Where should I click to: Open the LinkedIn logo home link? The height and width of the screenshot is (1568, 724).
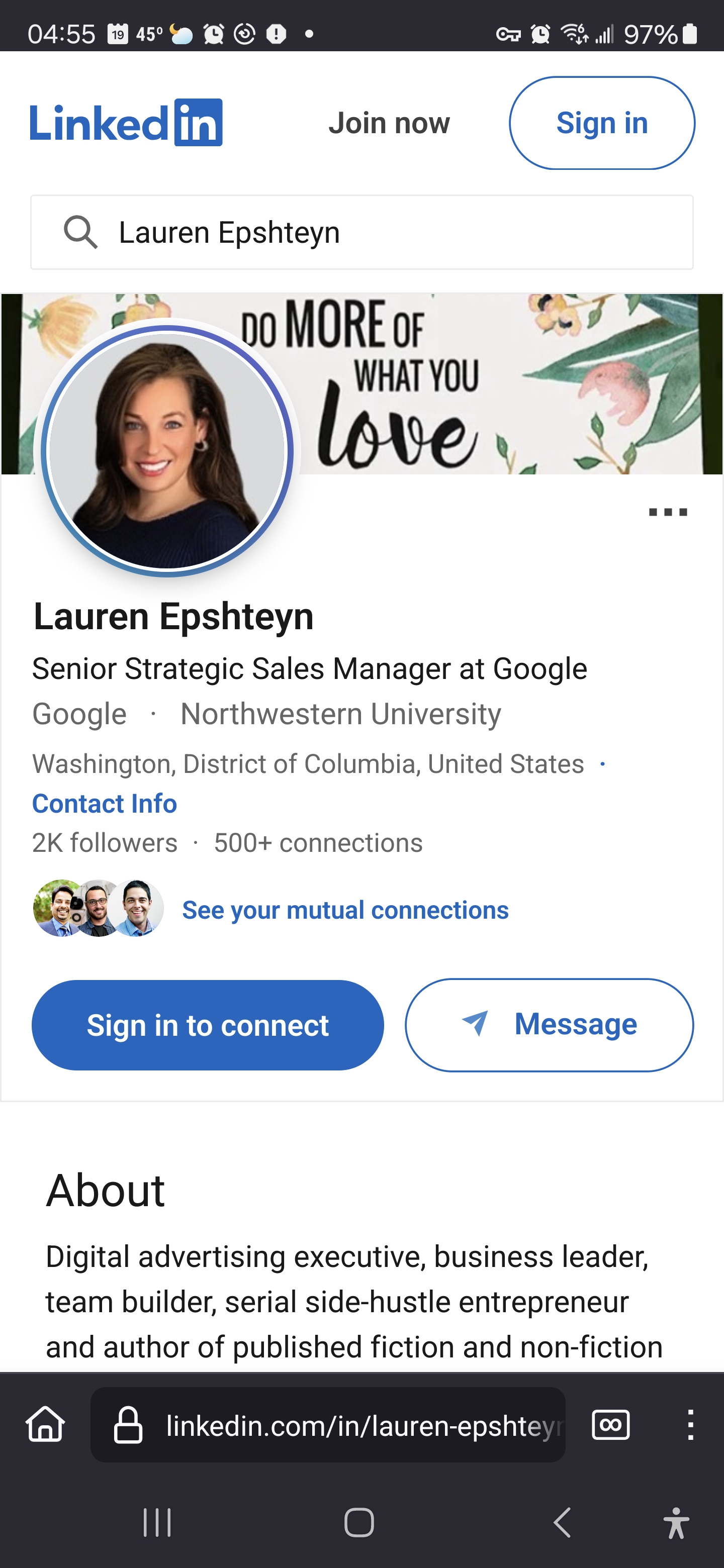[126, 122]
